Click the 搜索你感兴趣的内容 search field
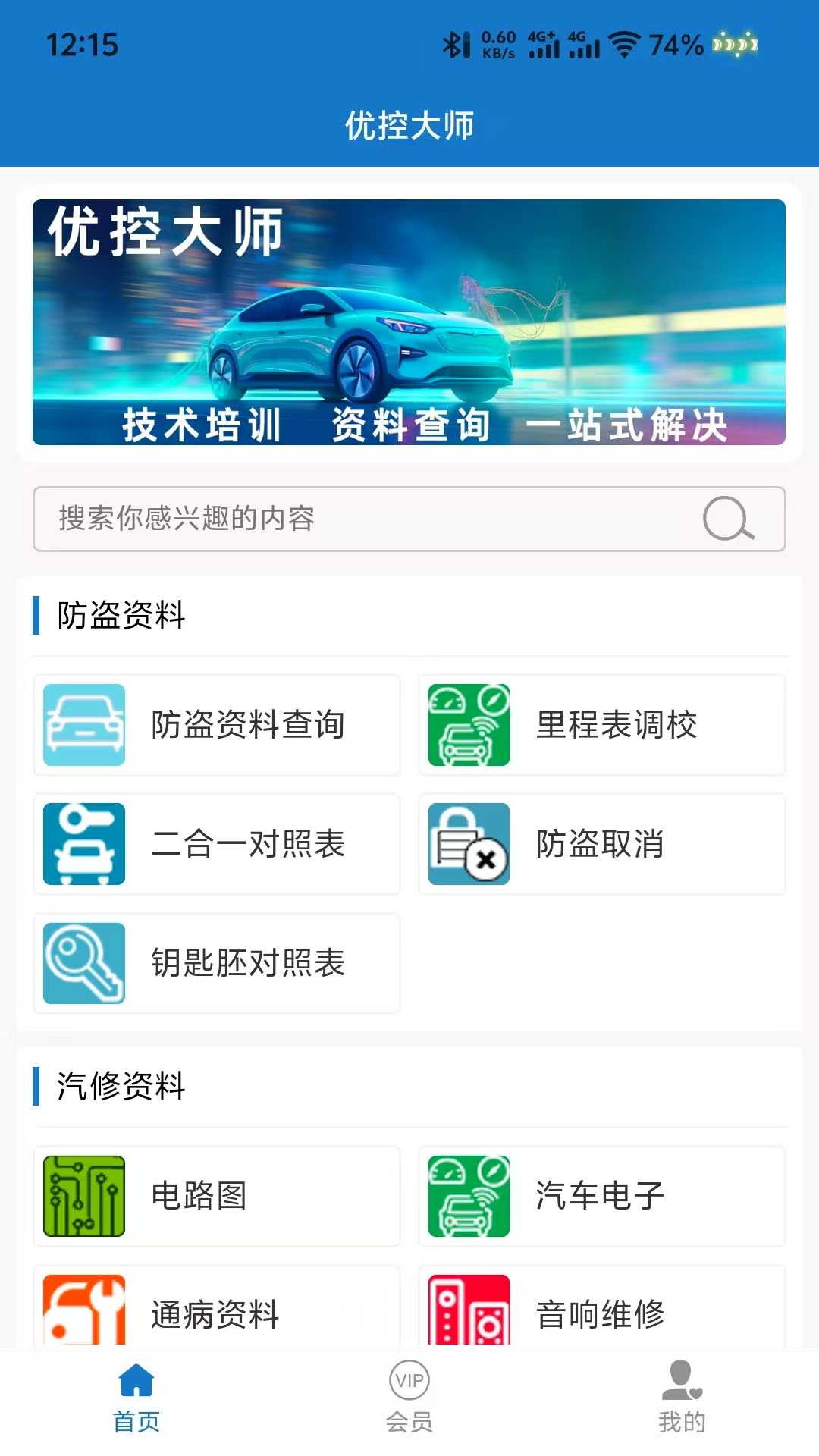The height and width of the screenshot is (1456, 819). (x=341, y=519)
